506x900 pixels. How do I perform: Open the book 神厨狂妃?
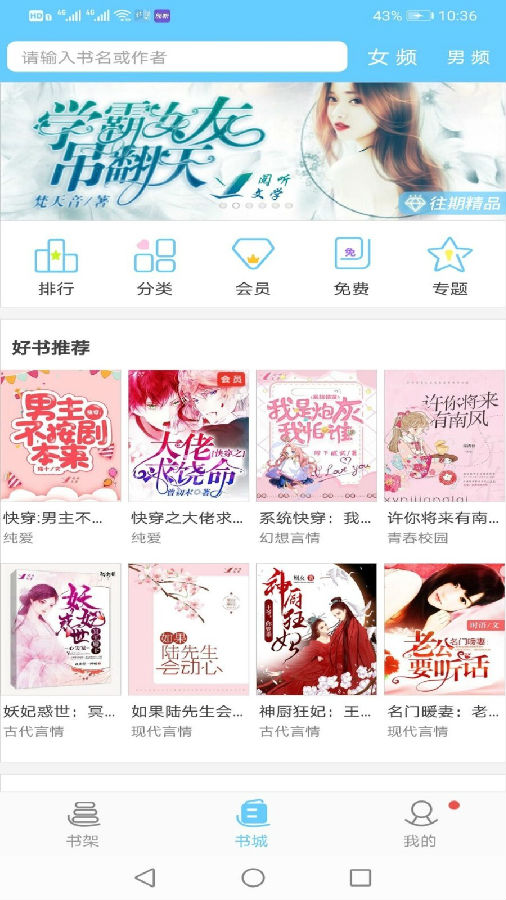(316, 651)
